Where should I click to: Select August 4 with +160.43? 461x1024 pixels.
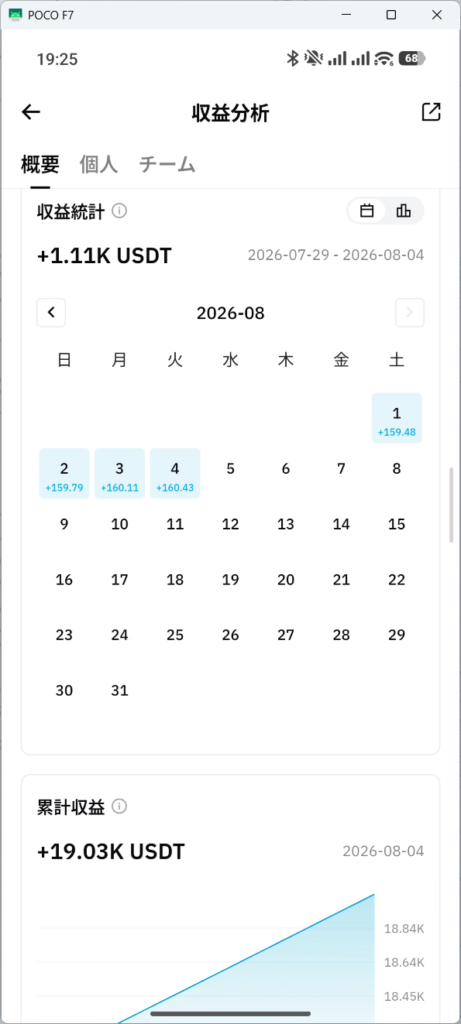click(x=175, y=473)
